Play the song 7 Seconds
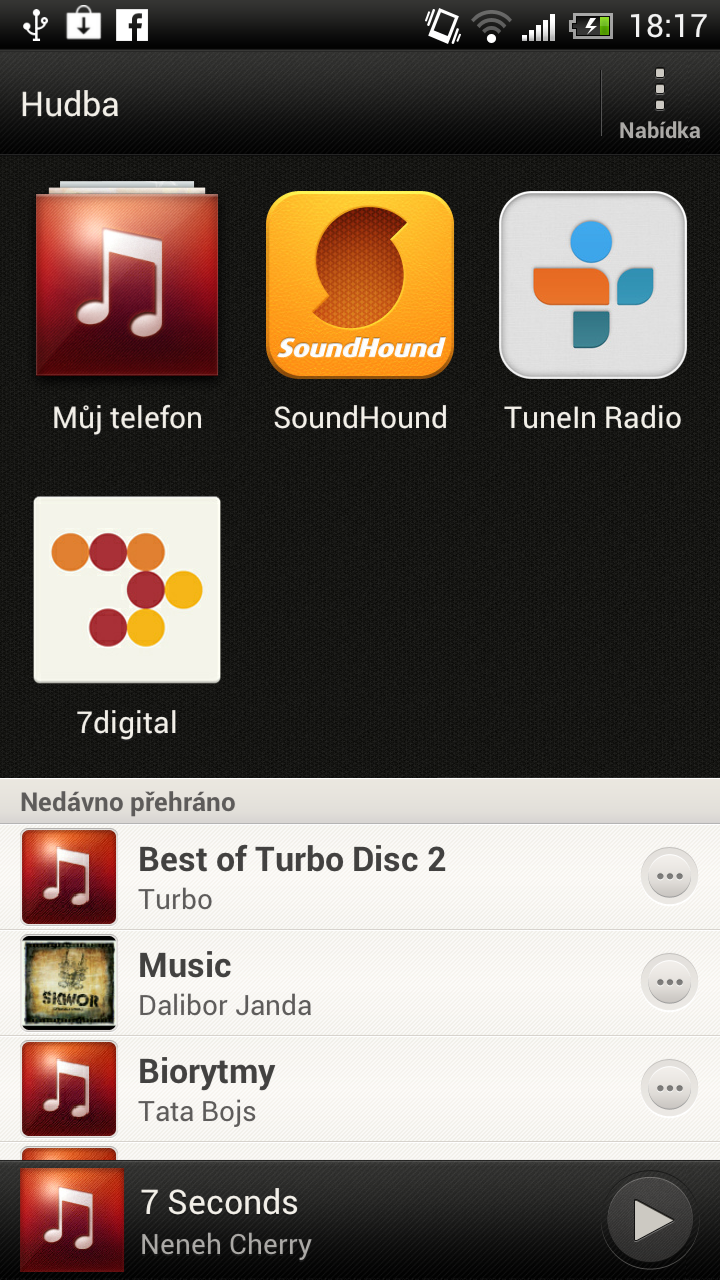Screen dimensions: 720x1280 650,1220
